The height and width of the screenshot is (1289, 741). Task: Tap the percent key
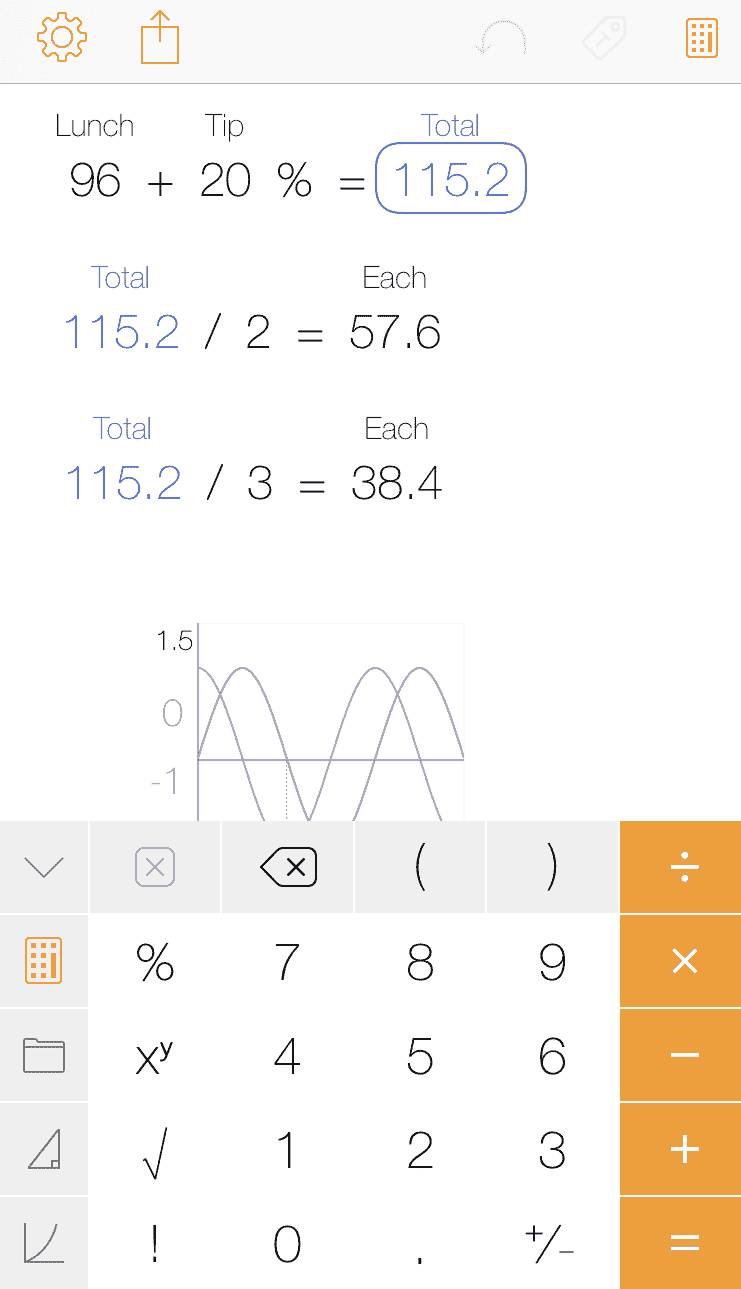tap(155, 961)
